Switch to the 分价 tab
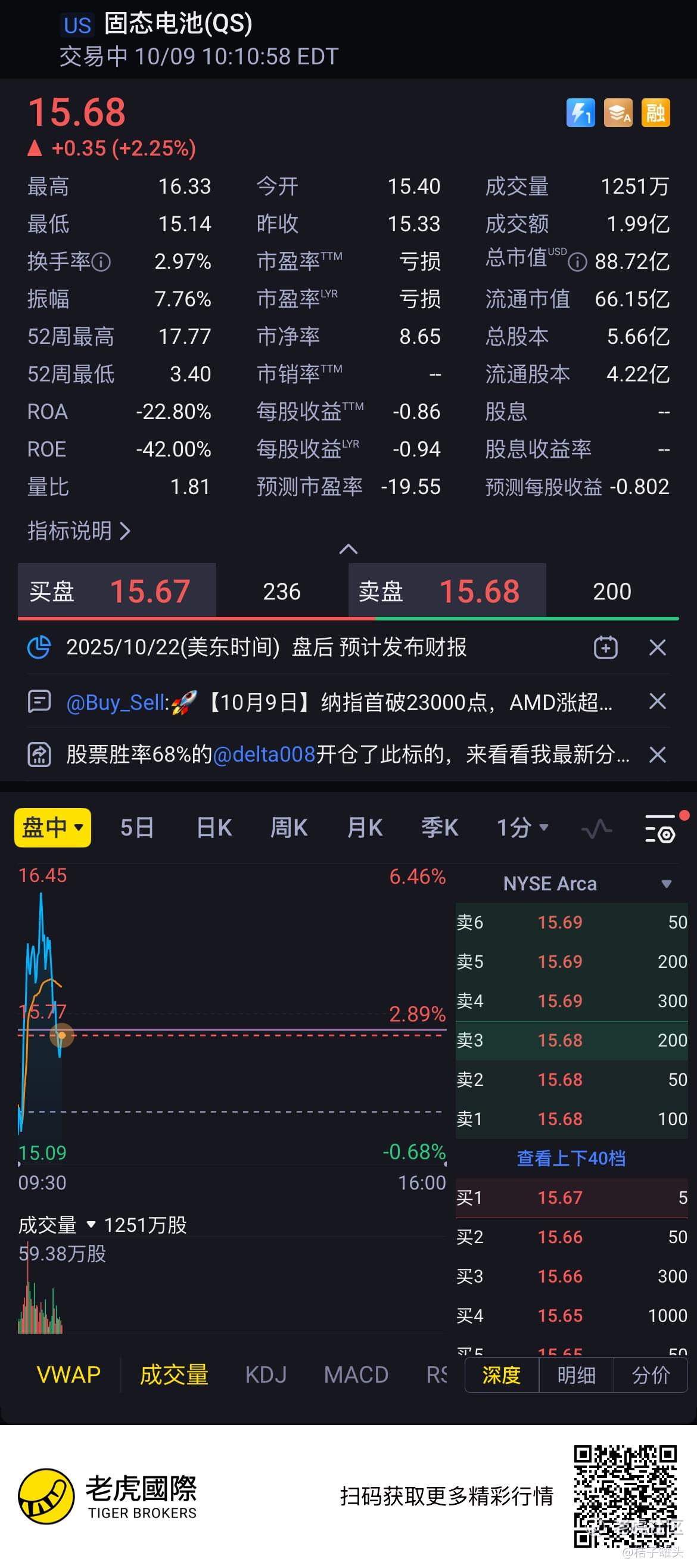 point(650,1375)
